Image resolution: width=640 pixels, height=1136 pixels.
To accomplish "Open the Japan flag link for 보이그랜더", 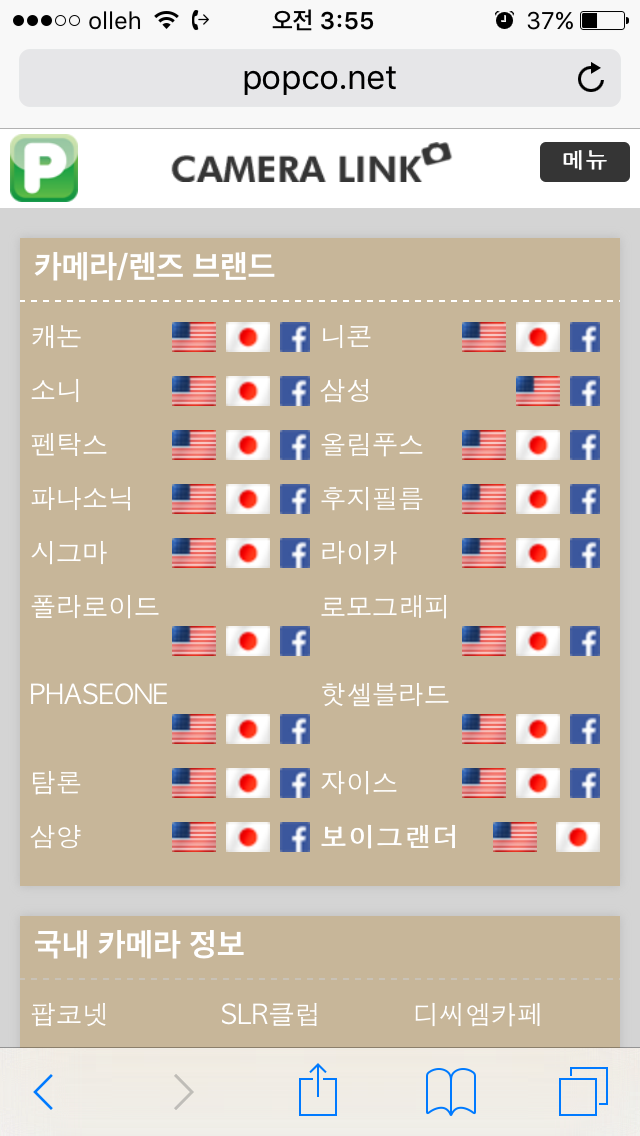I will (577, 837).
